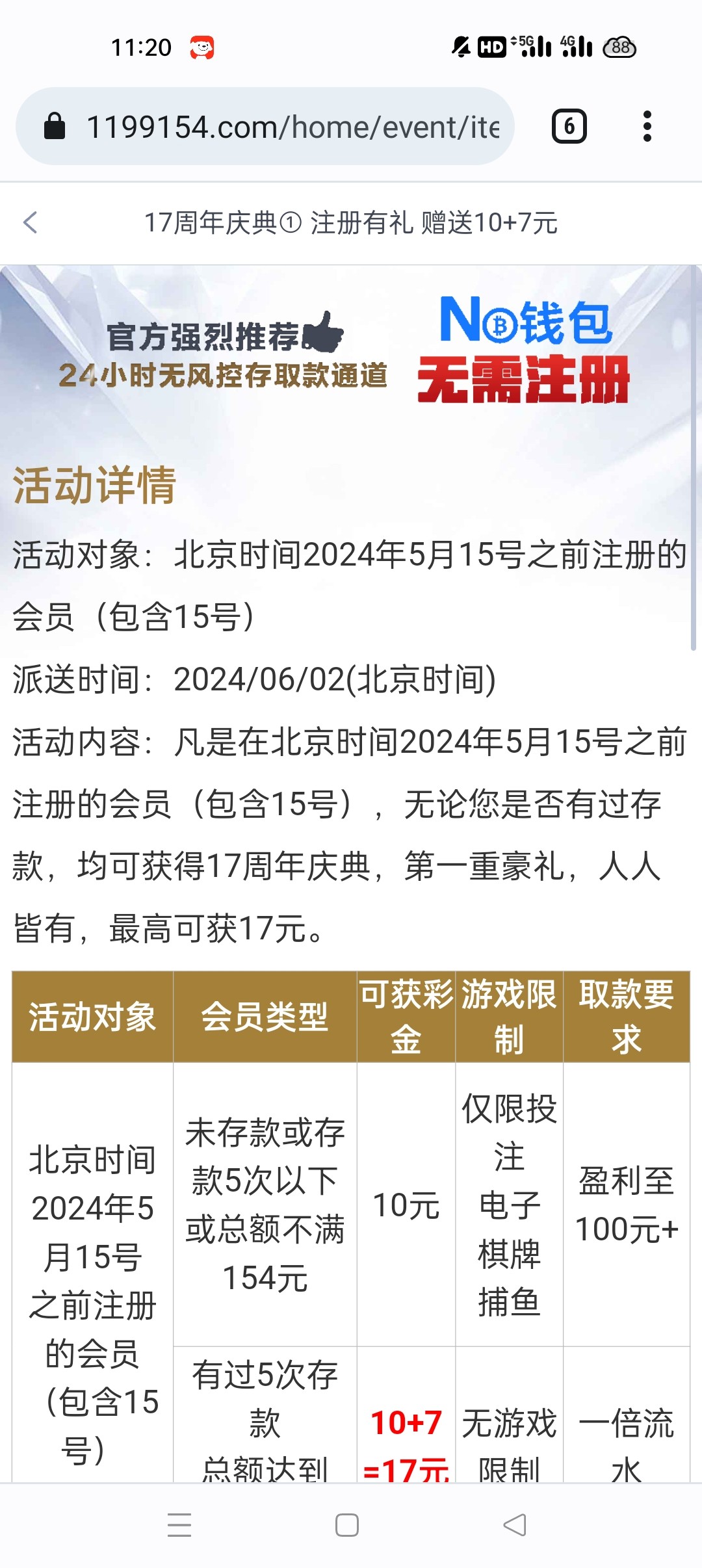Go back from the 17周年庆典 event page
702x1568 pixels.
point(31,222)
